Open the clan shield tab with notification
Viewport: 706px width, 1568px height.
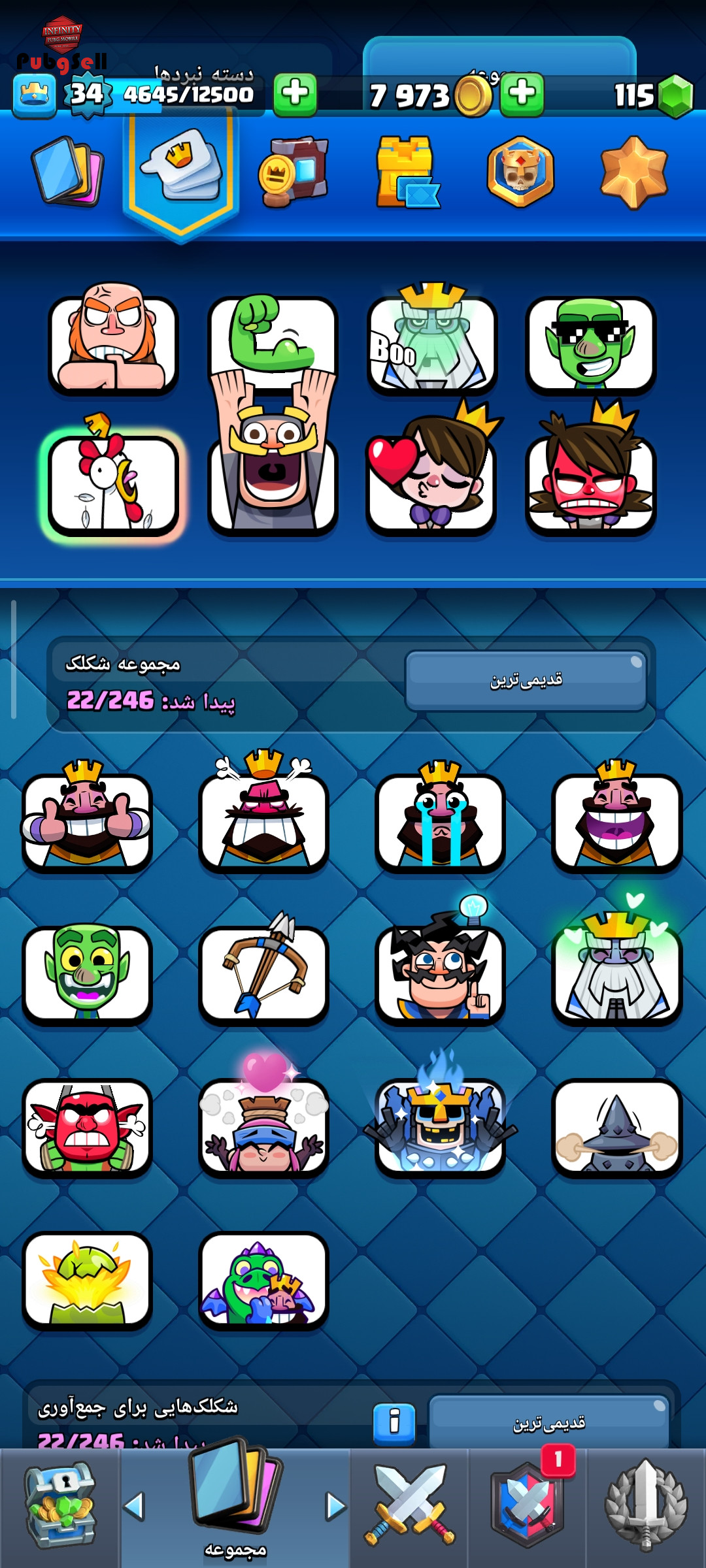[x=527, y=1507]
